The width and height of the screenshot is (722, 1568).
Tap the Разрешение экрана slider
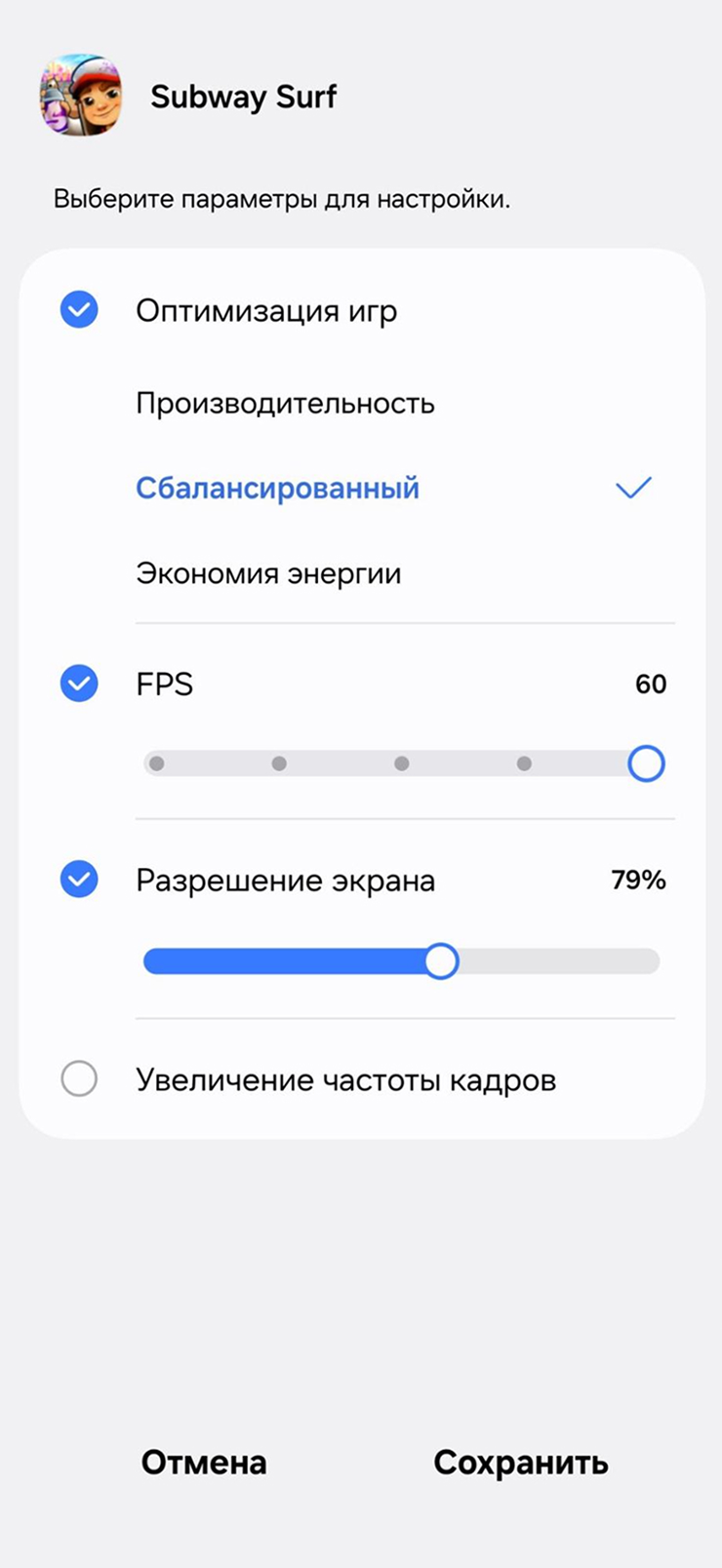402,961
